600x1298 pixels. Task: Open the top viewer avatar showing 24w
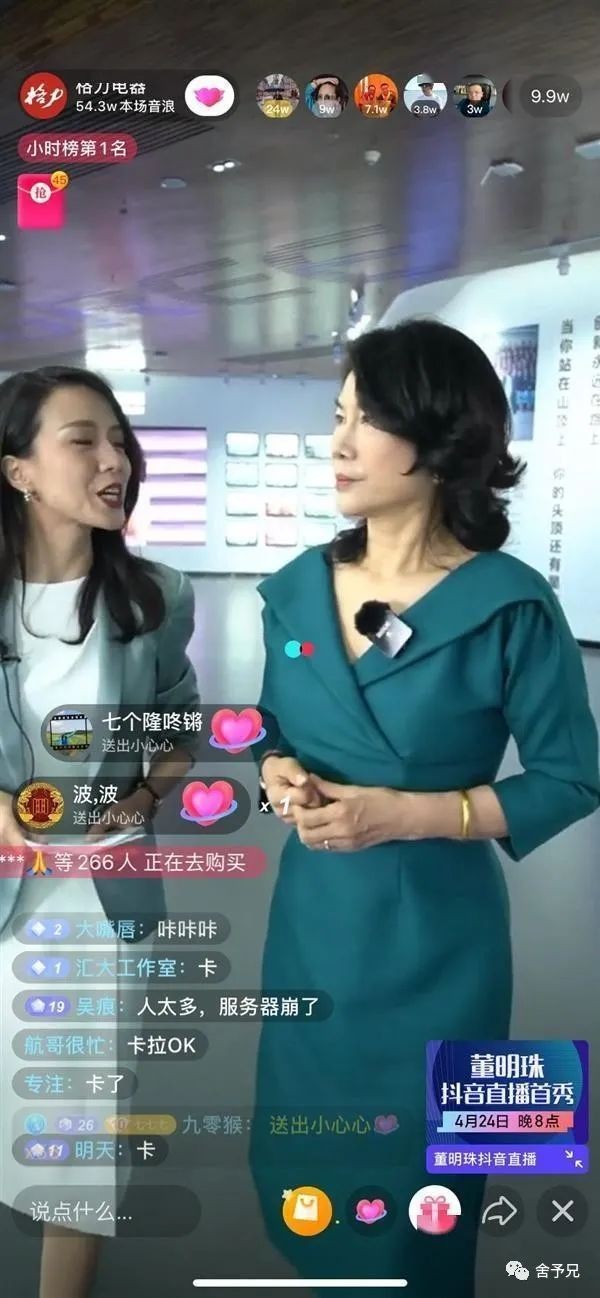[x=277, y=96]
